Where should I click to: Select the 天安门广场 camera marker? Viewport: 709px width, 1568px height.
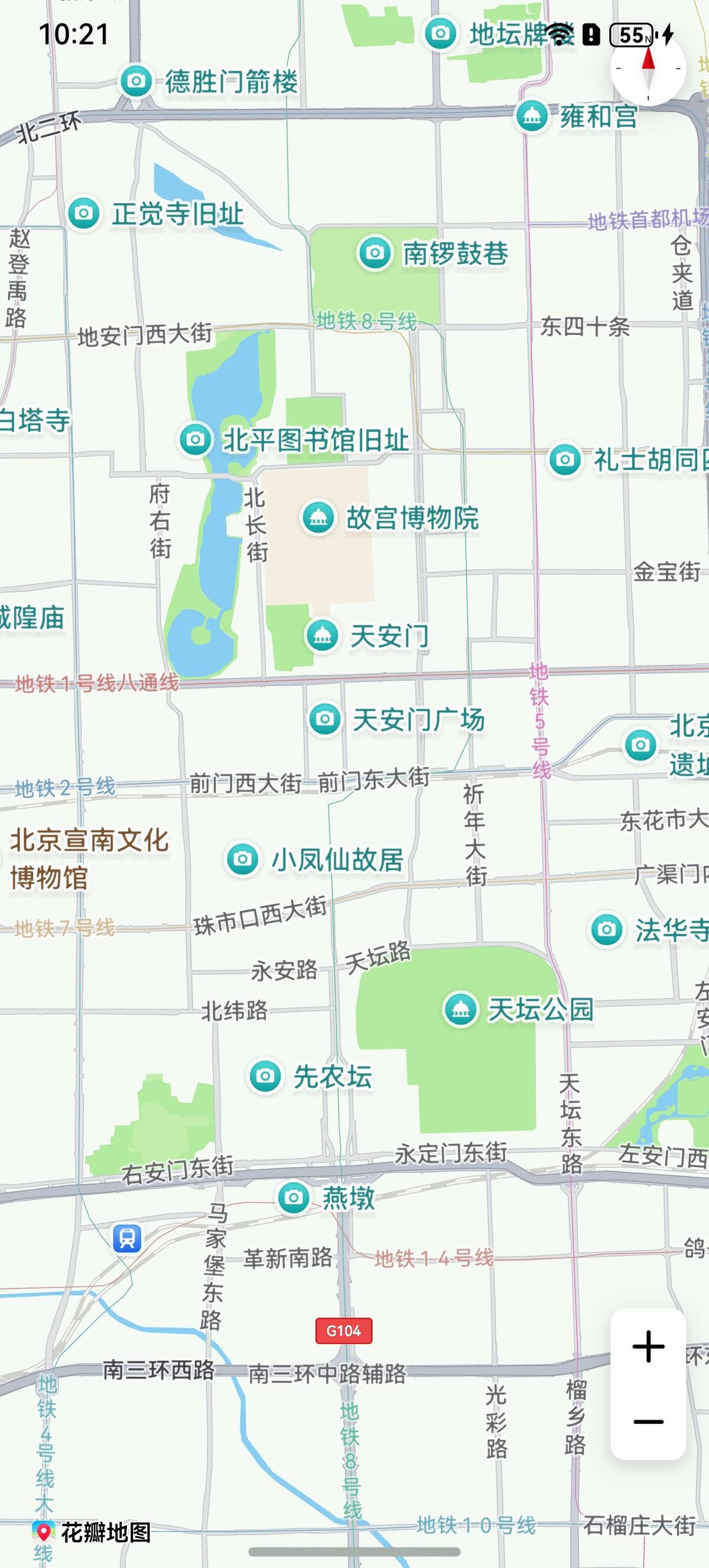324,719
